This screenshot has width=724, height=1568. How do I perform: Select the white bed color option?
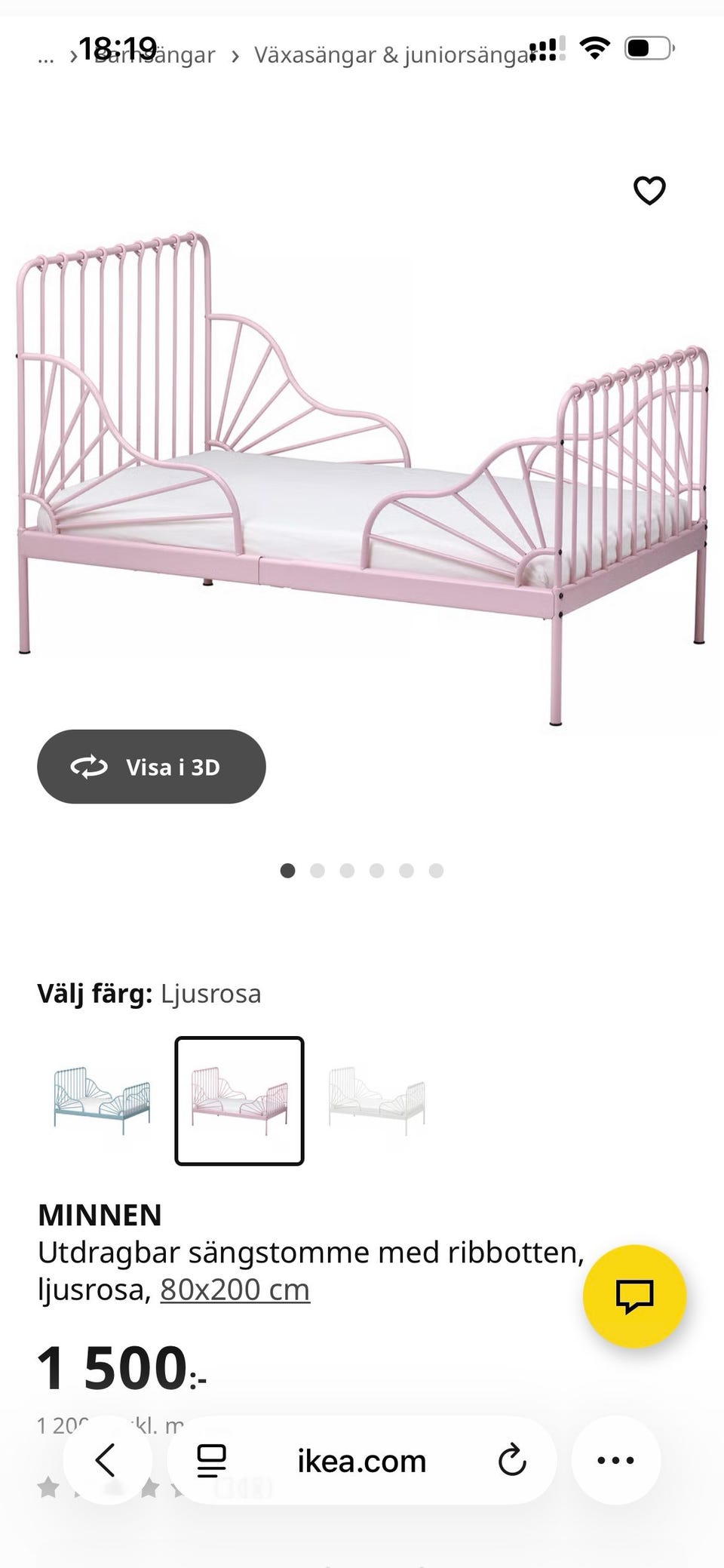pyautogui.click(x=377, y=1101)
